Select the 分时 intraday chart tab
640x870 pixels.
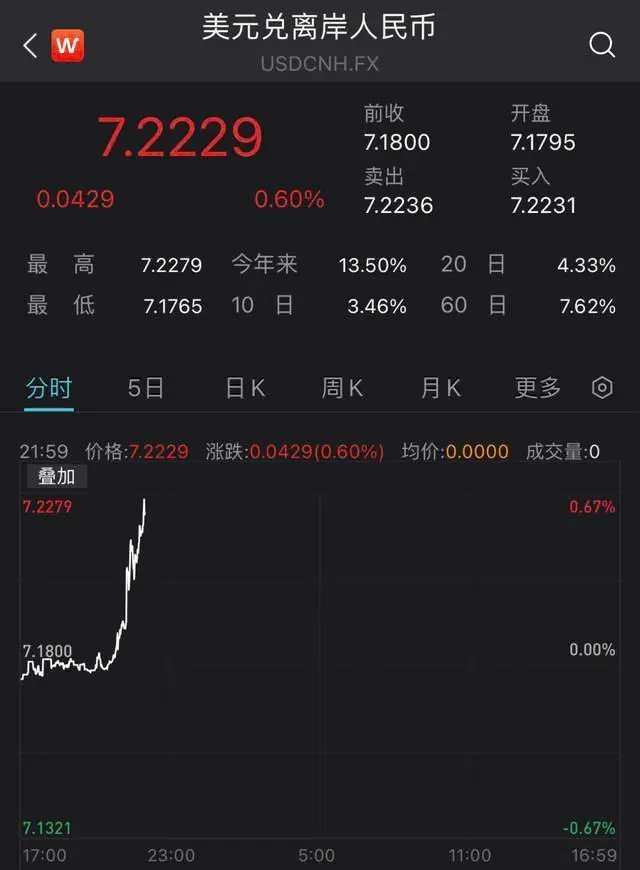click(x=49, y=388)
